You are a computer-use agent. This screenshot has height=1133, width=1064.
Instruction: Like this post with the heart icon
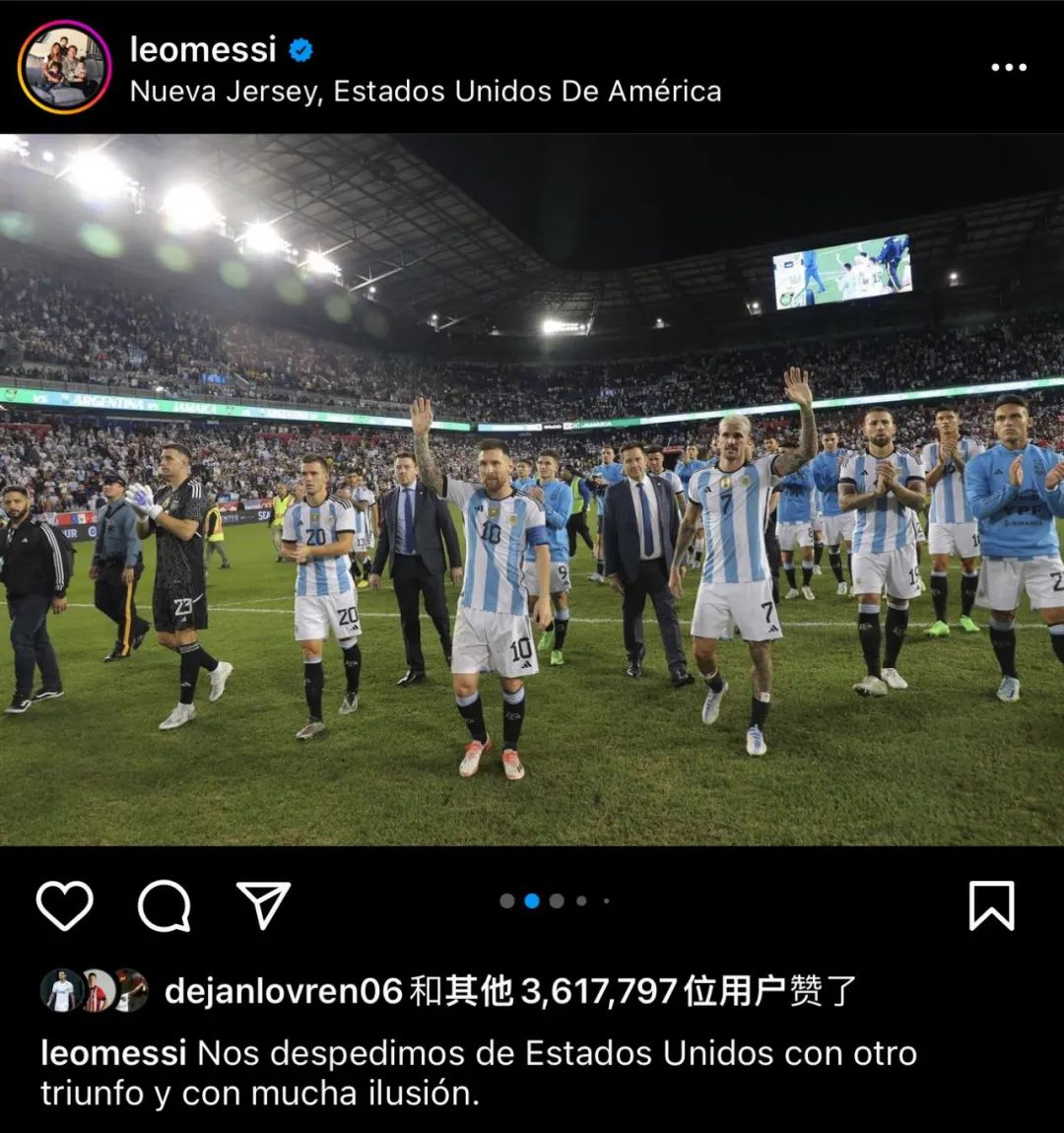point(65,904)
